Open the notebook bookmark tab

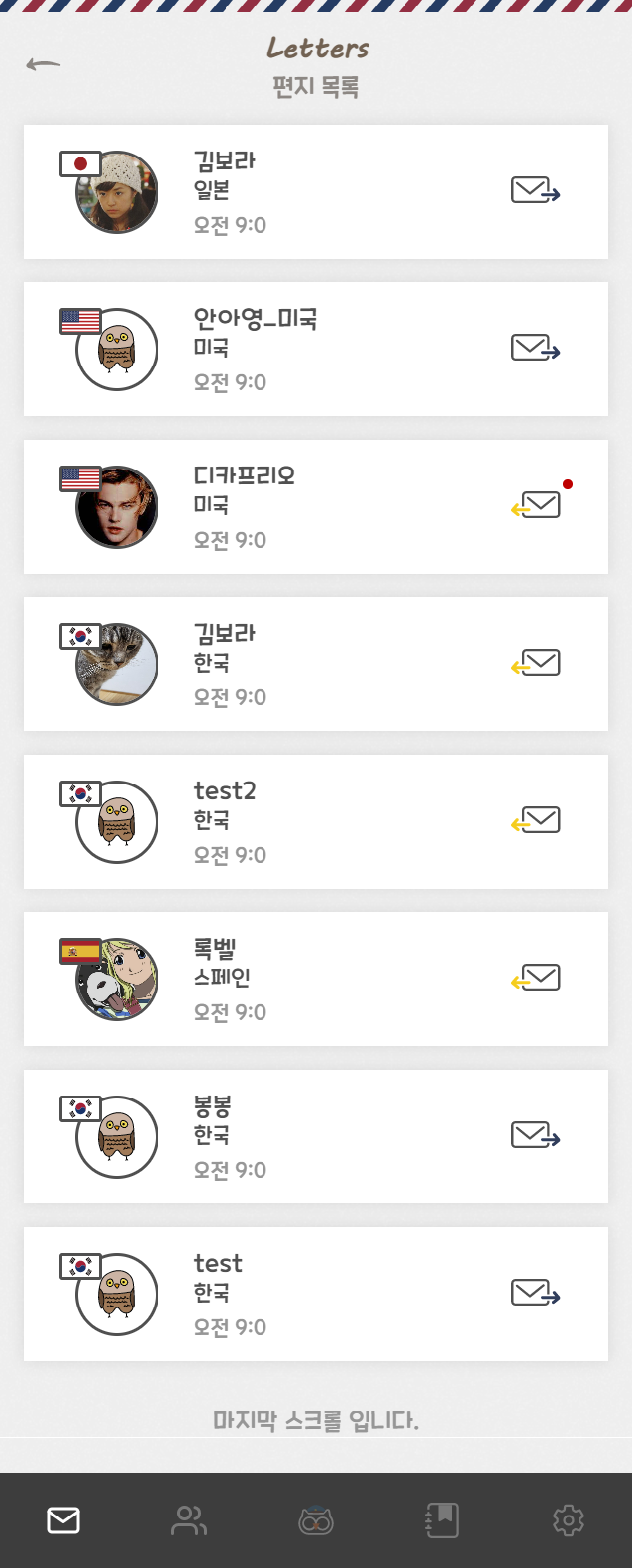[x=442, y=1520]
